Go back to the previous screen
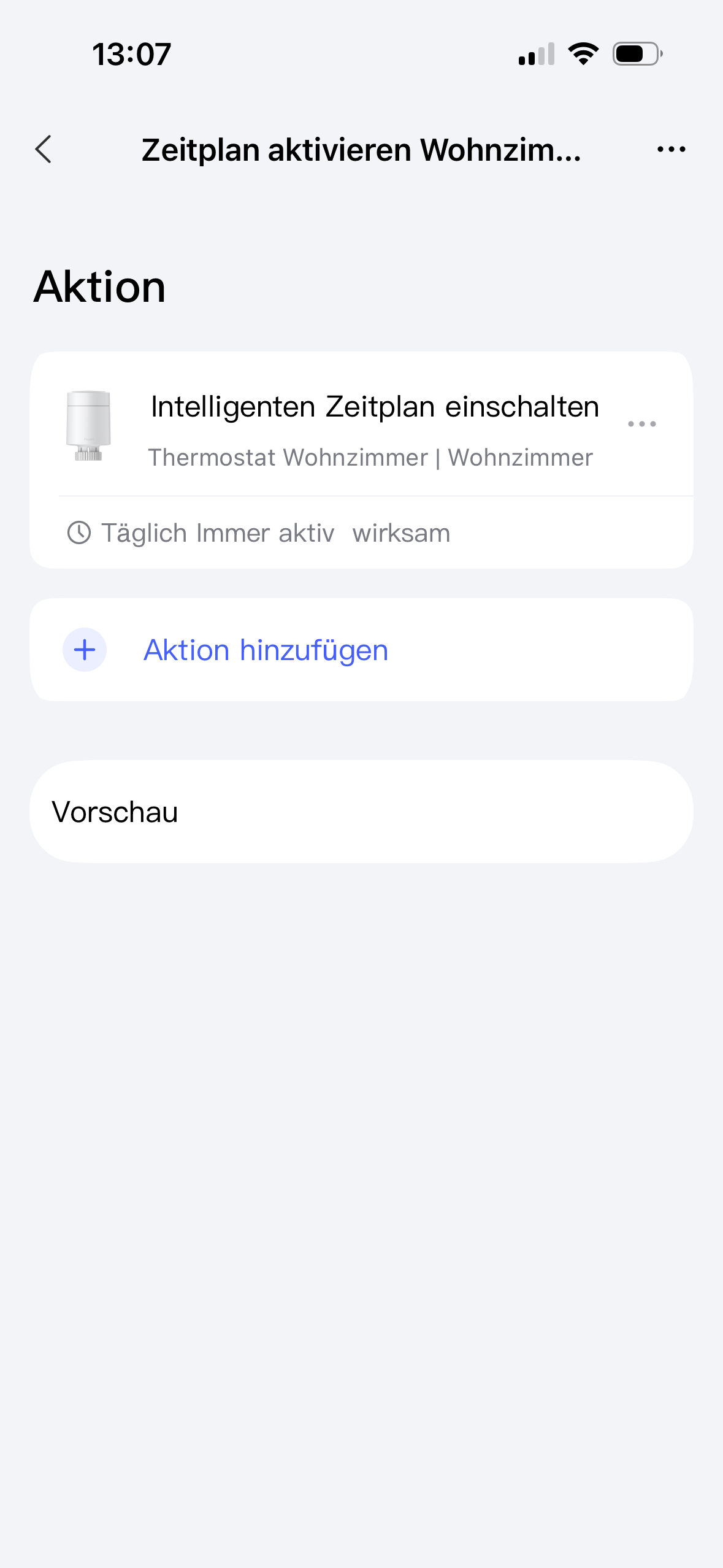The width and height of the screenshot is (723, 1568). click(44, 149)
